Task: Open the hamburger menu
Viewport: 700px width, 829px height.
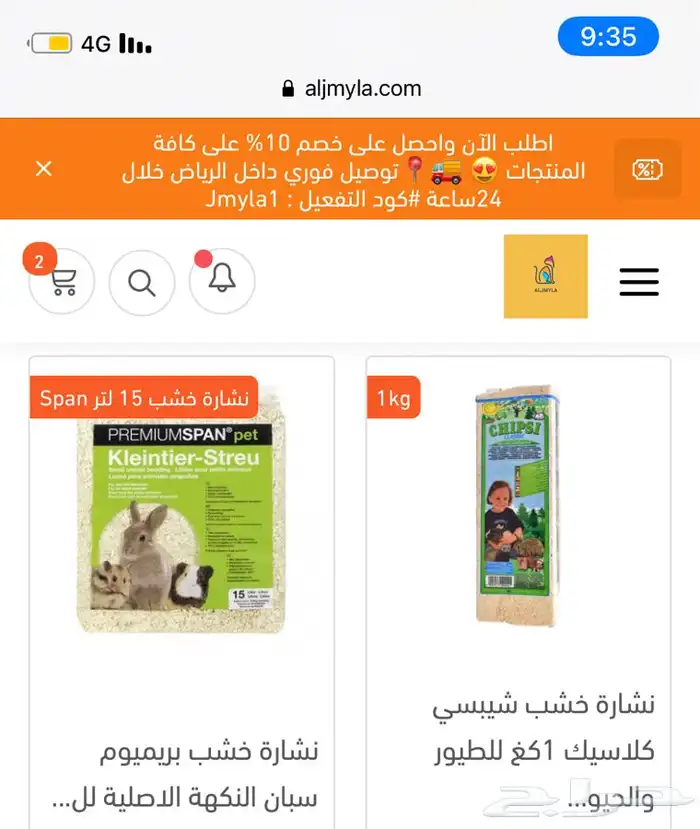Action: (639, 282)
